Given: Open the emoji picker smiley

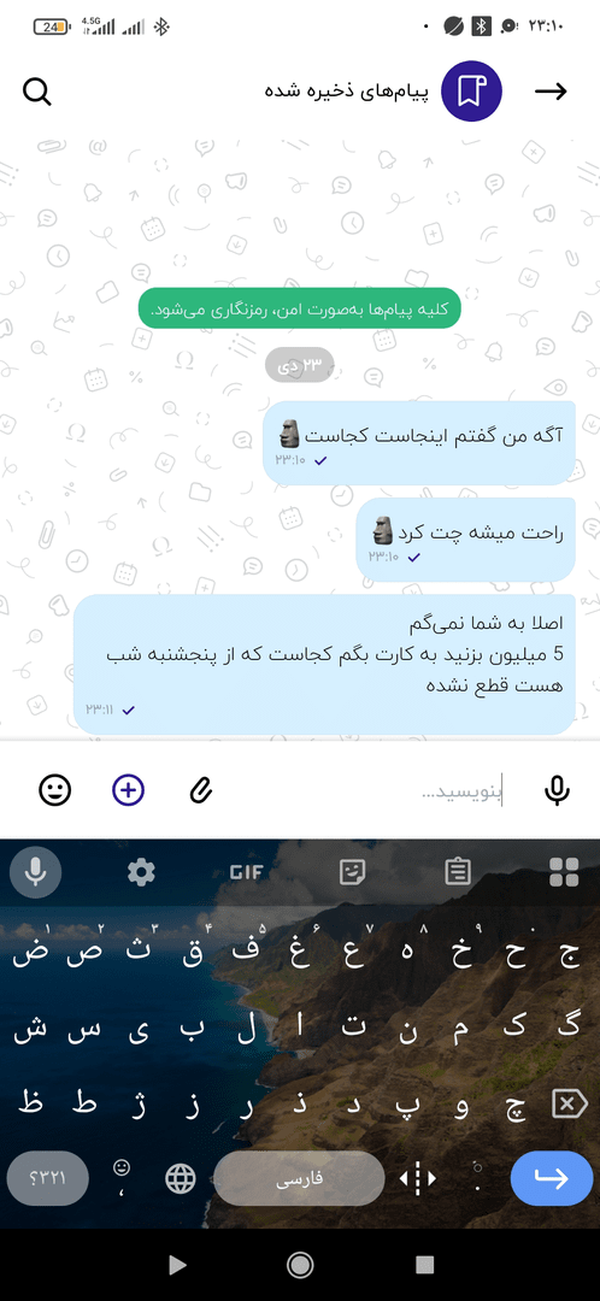Looking at the screenshot, I should click(x=55, y=791).
